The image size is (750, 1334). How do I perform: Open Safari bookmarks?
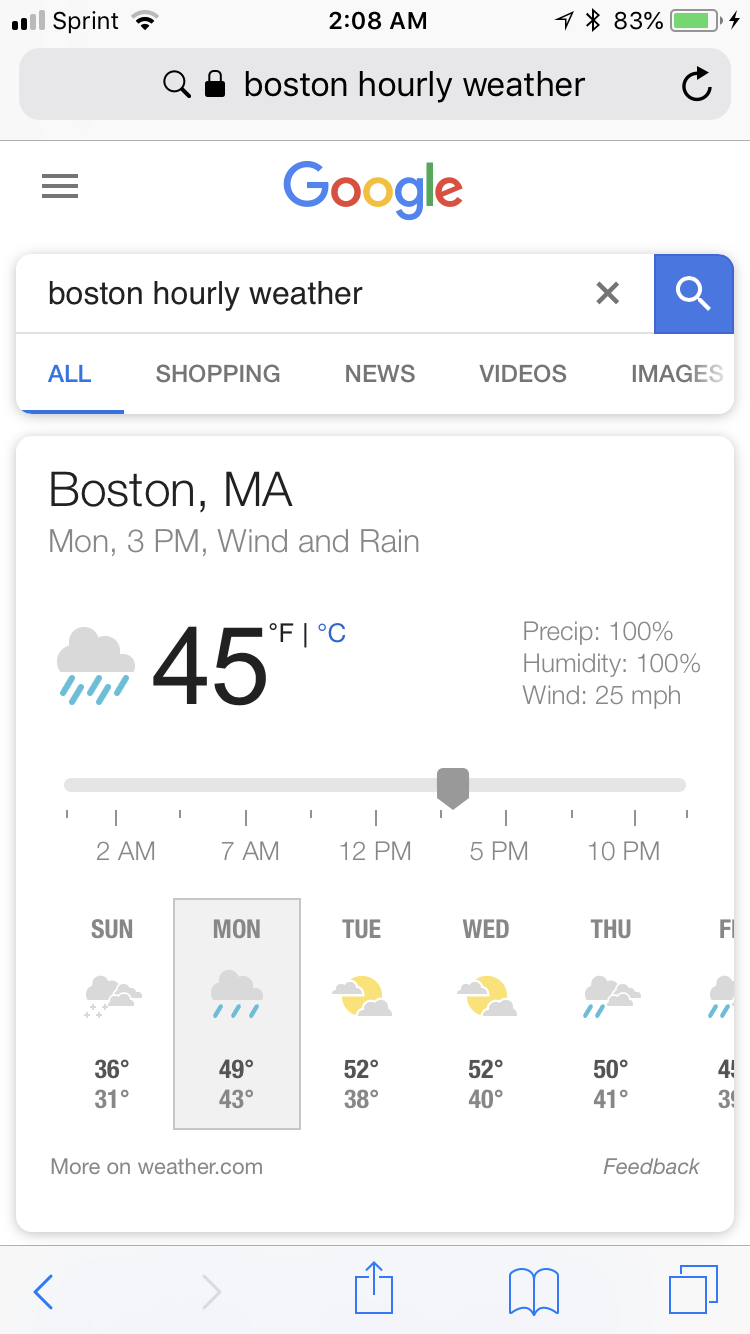click(534, 1291)
